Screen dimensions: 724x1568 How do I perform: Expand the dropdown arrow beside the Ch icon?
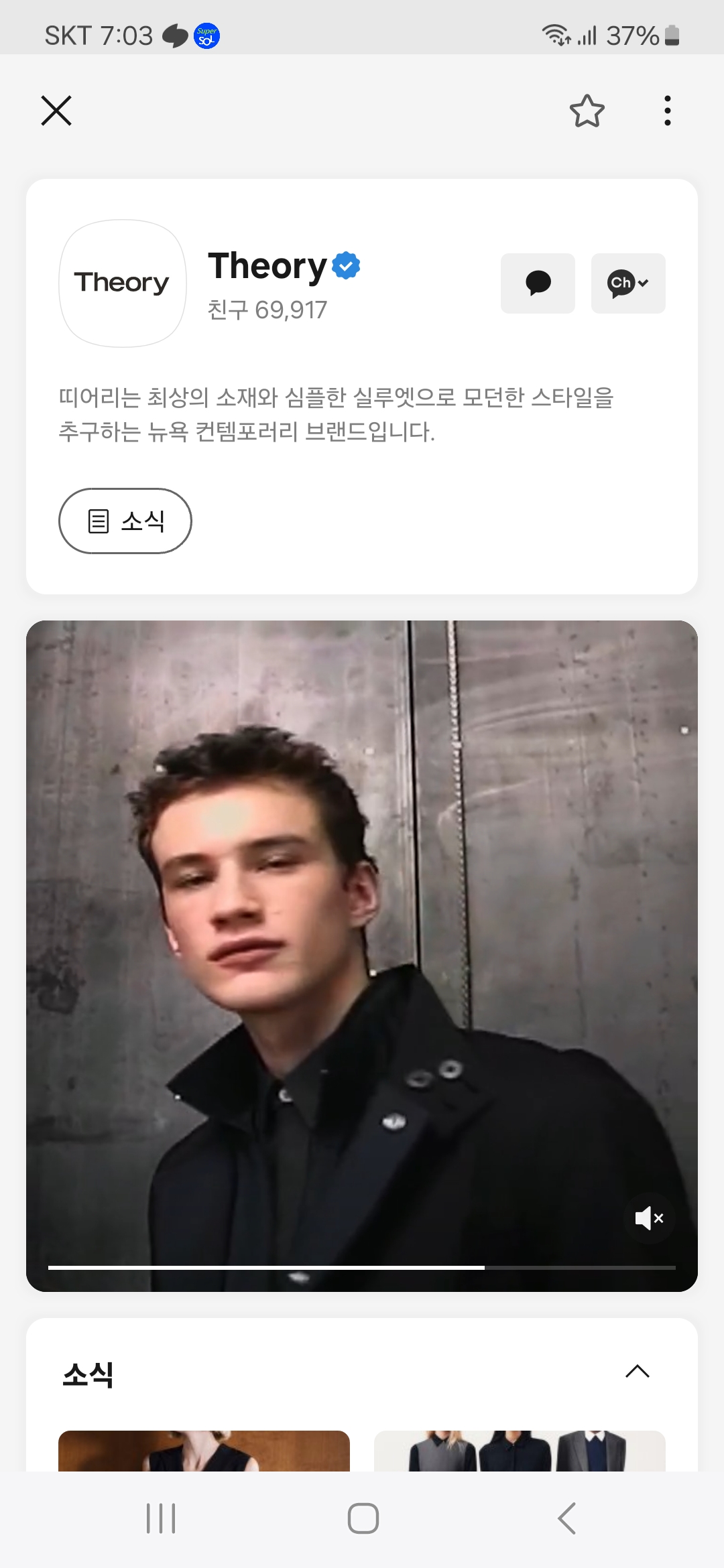click(644, 283)
